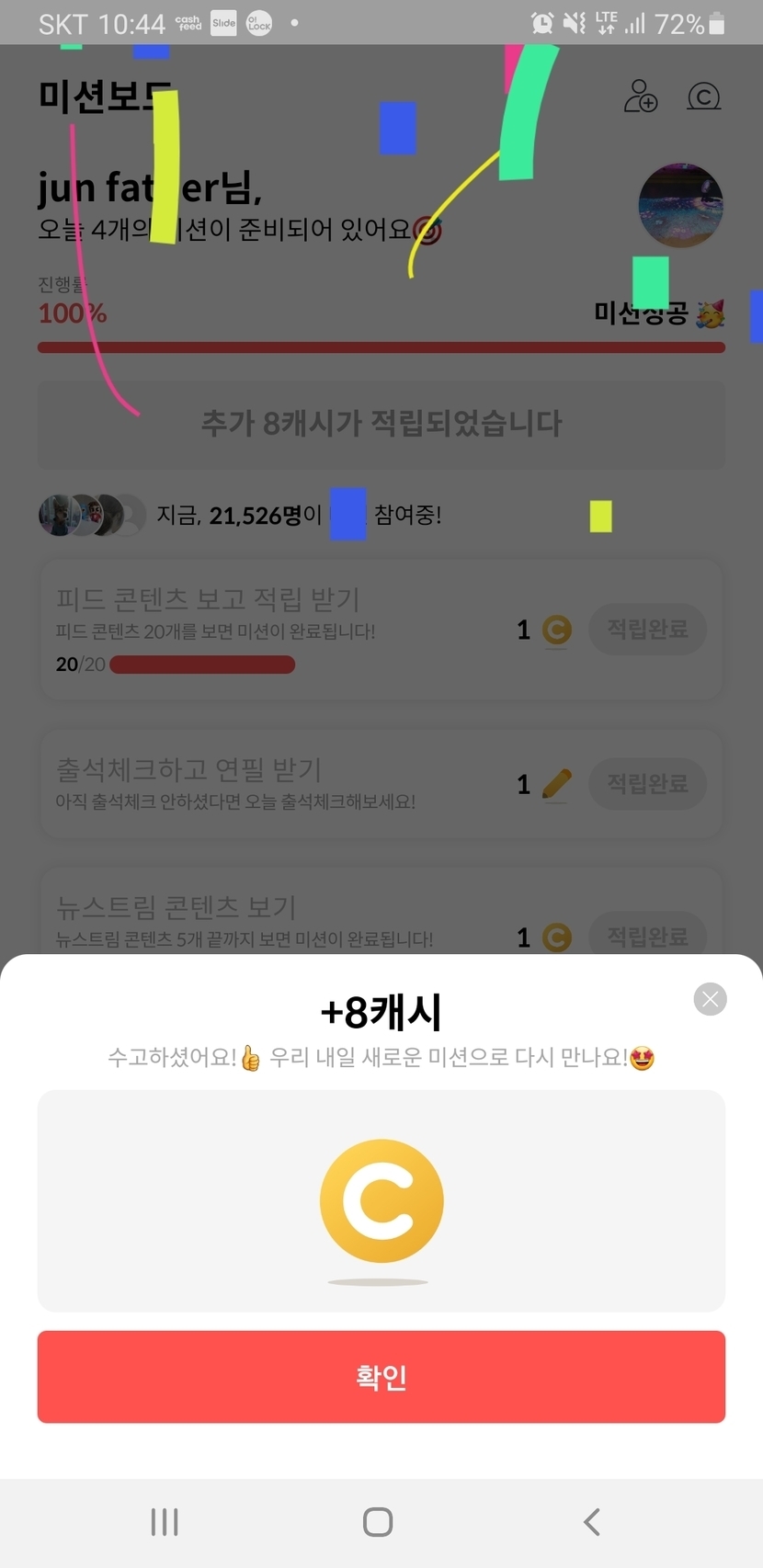763x1568 pixels.
Task: Close the +8캐시 reward popup
Action: 710,999
